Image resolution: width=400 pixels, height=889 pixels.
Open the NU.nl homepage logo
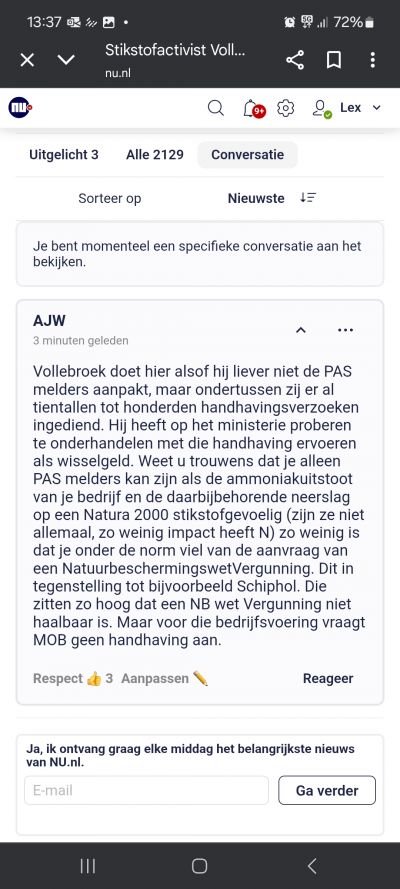pos(20,108)
